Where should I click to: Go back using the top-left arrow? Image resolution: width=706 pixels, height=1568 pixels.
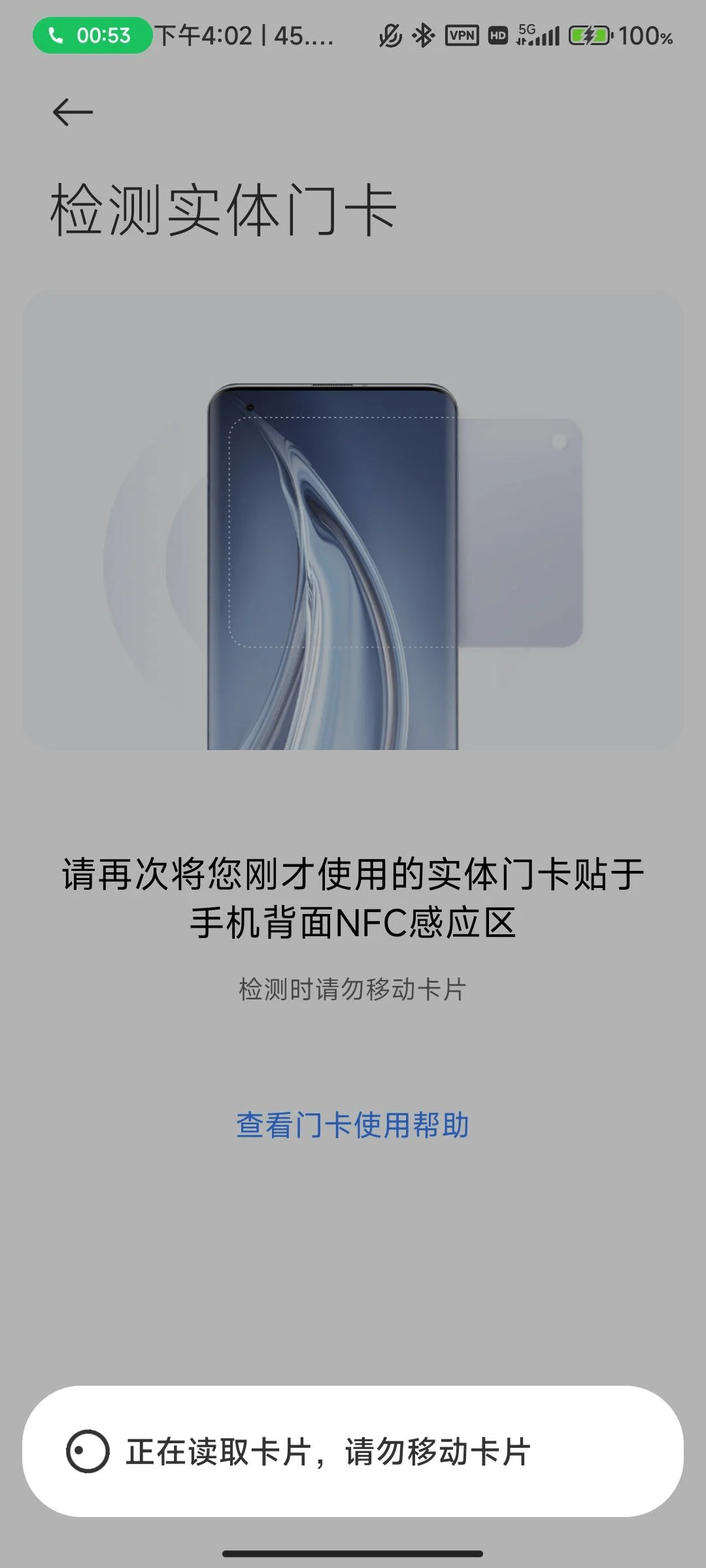(x=73, y=112)
